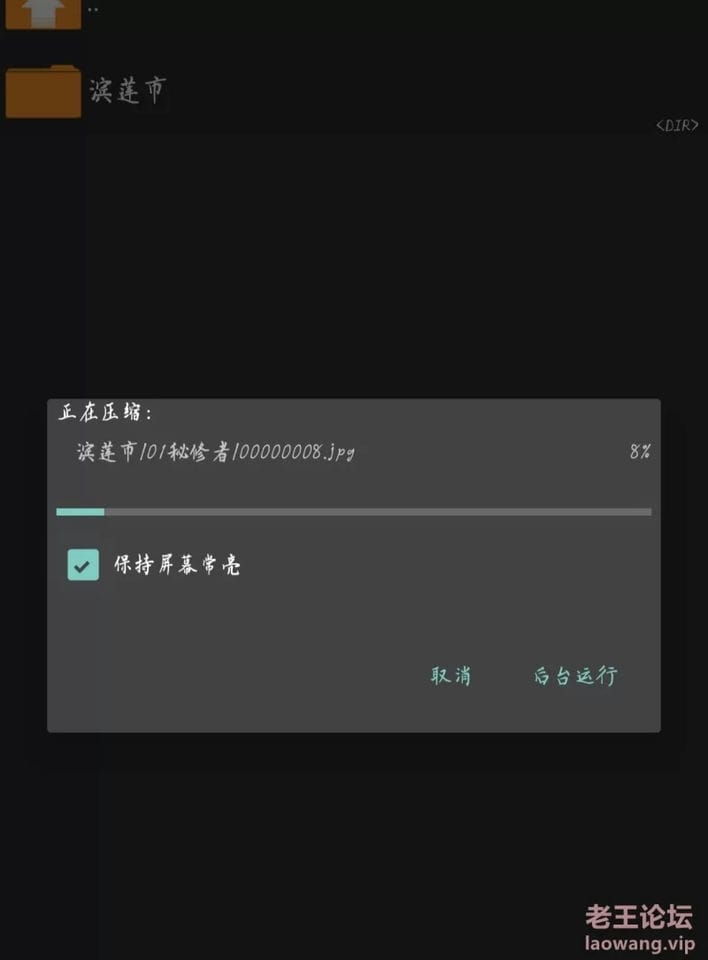Cancel the compression with 取消
Viewport: 708px width, 960px height.
(x=451, y=676)
